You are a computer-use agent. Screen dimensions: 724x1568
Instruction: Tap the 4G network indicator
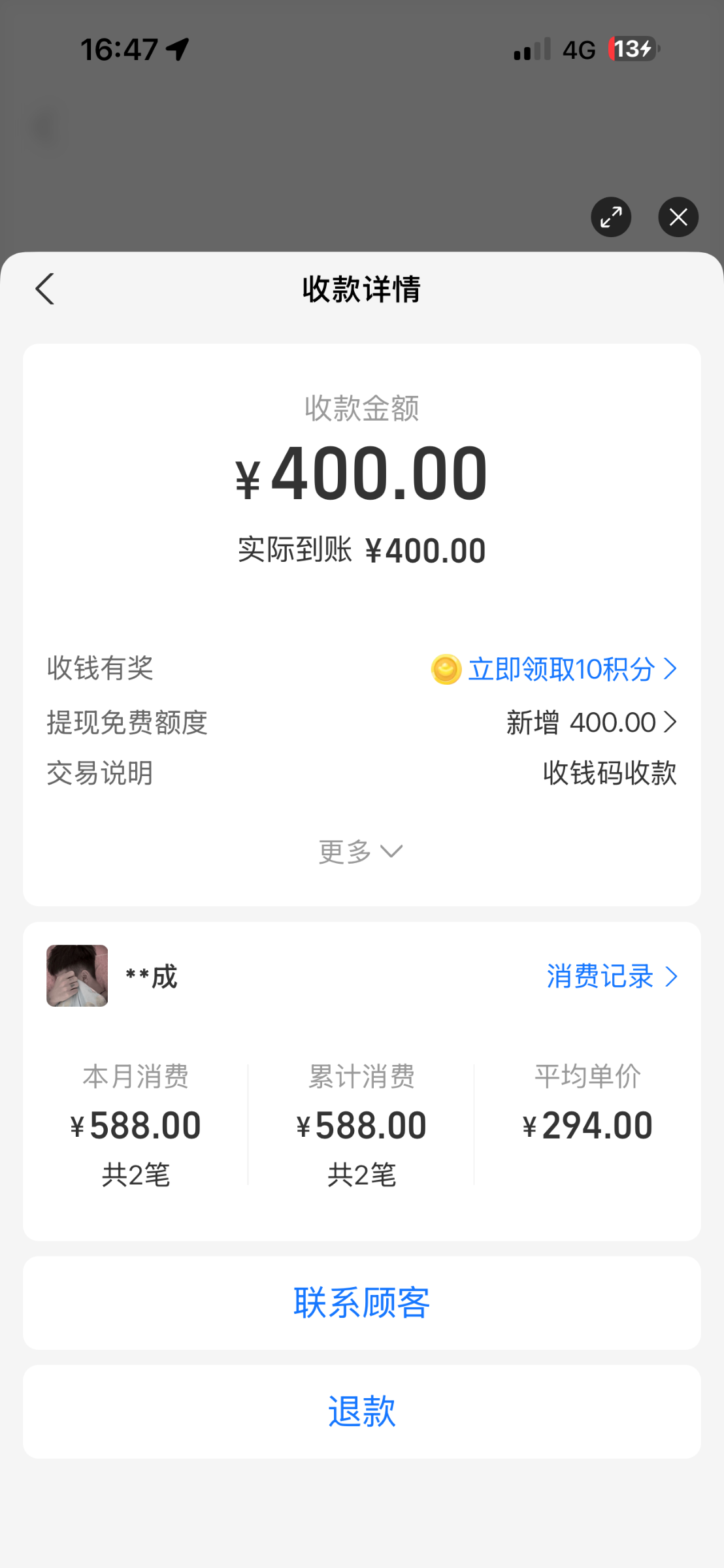(x=578, y=48)
